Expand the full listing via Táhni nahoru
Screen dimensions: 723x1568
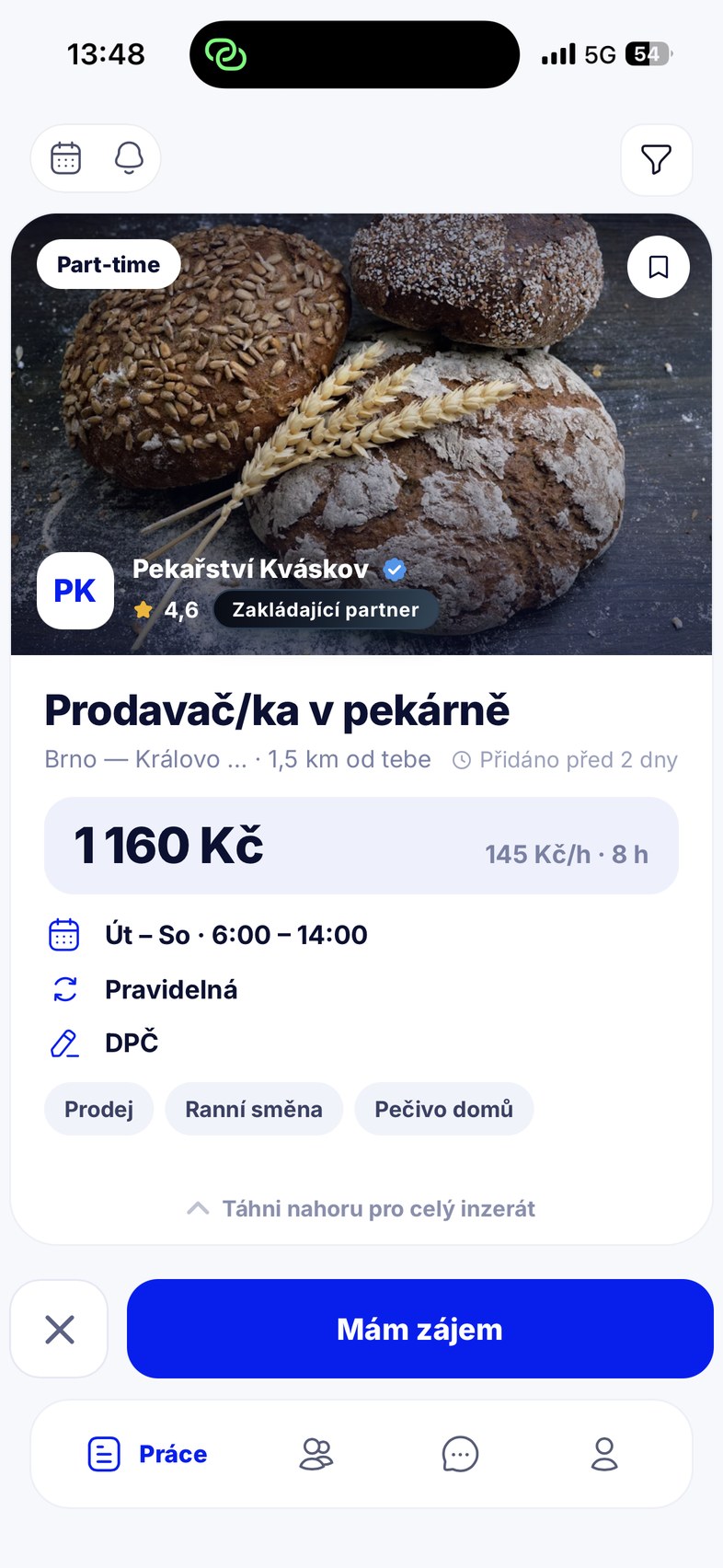[361, 1208]
